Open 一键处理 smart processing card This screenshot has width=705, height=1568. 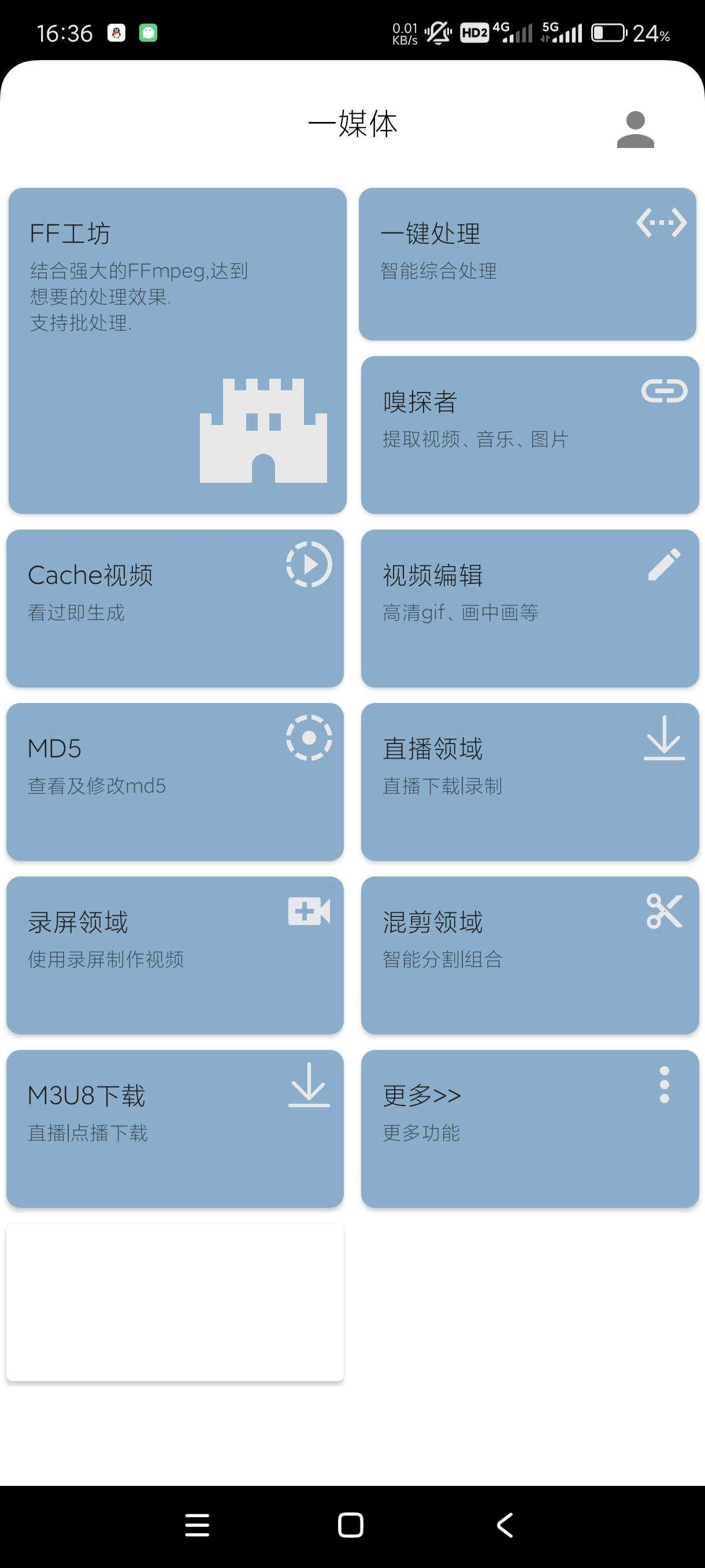(x=528, y=264)
